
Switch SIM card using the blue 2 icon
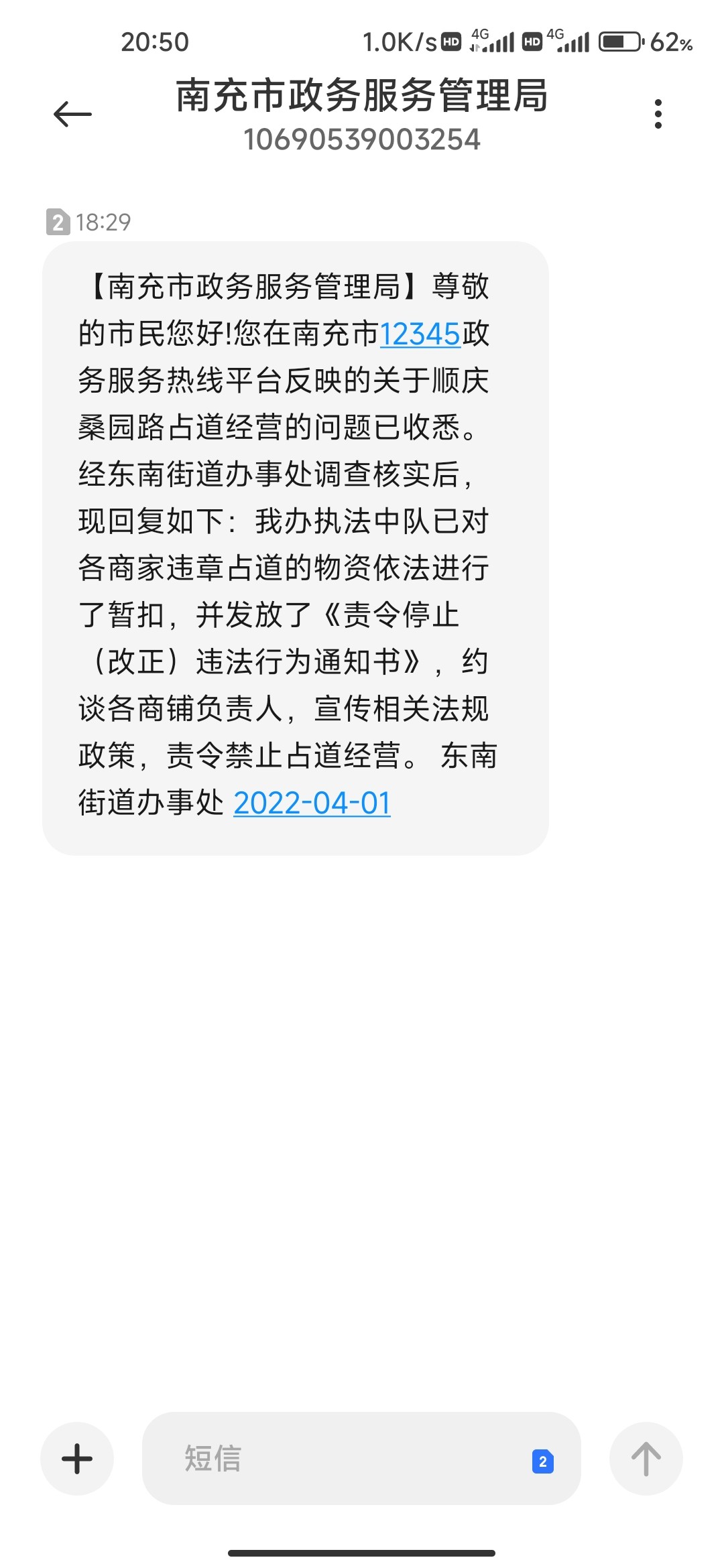pos(542,1461)
